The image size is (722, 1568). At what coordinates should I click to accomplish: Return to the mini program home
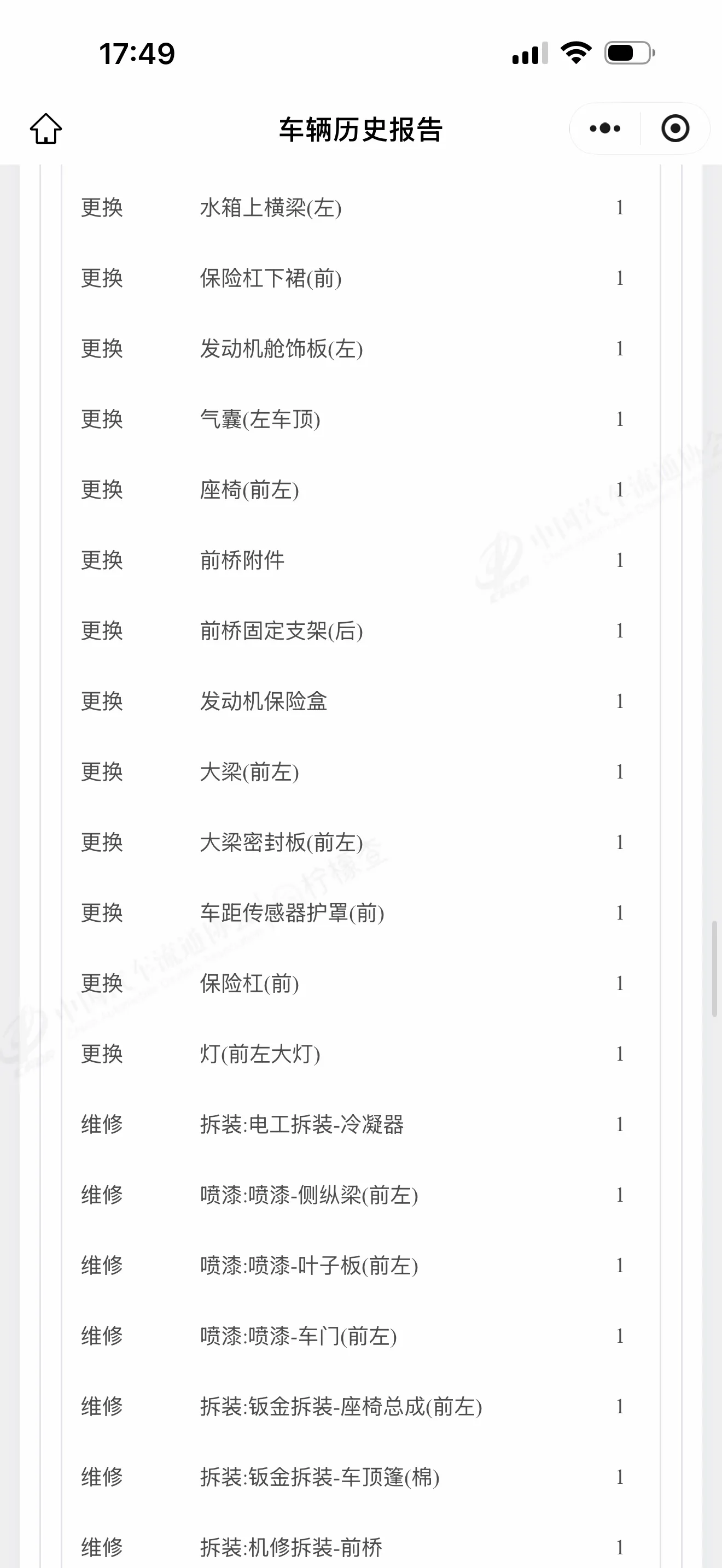coord(46,128)
